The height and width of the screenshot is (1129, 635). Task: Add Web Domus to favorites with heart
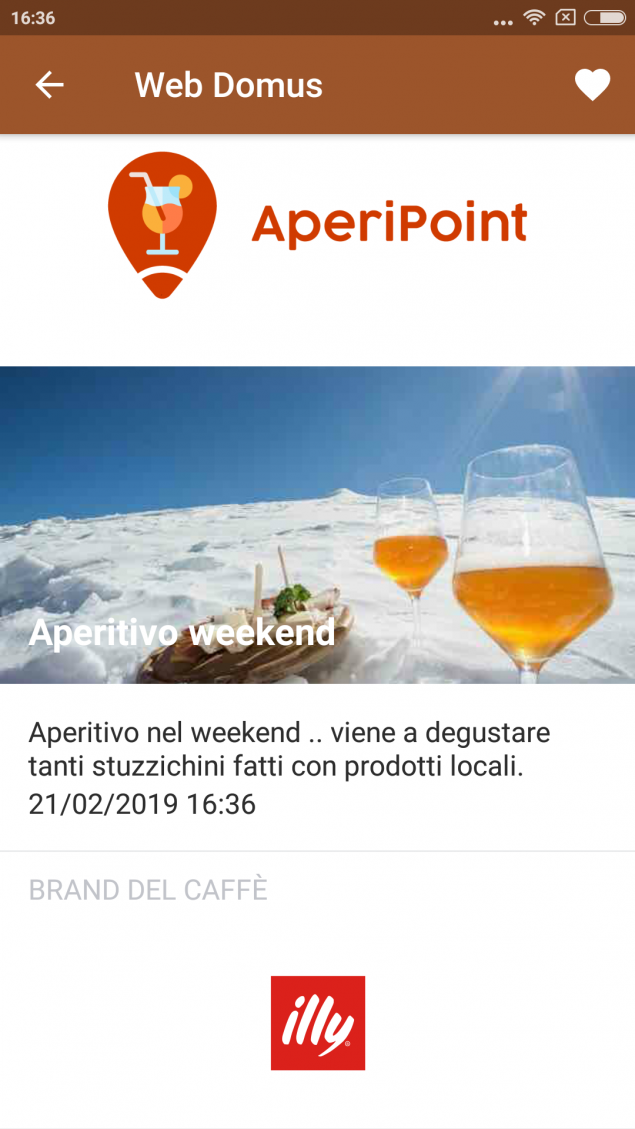click(x=592, y=85)
